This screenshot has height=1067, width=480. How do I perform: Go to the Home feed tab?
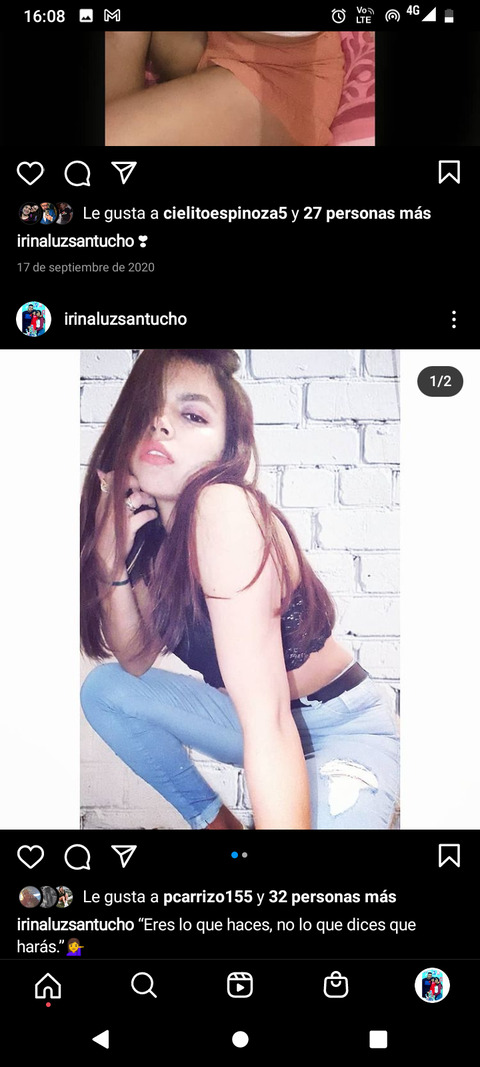pos(48,985)
